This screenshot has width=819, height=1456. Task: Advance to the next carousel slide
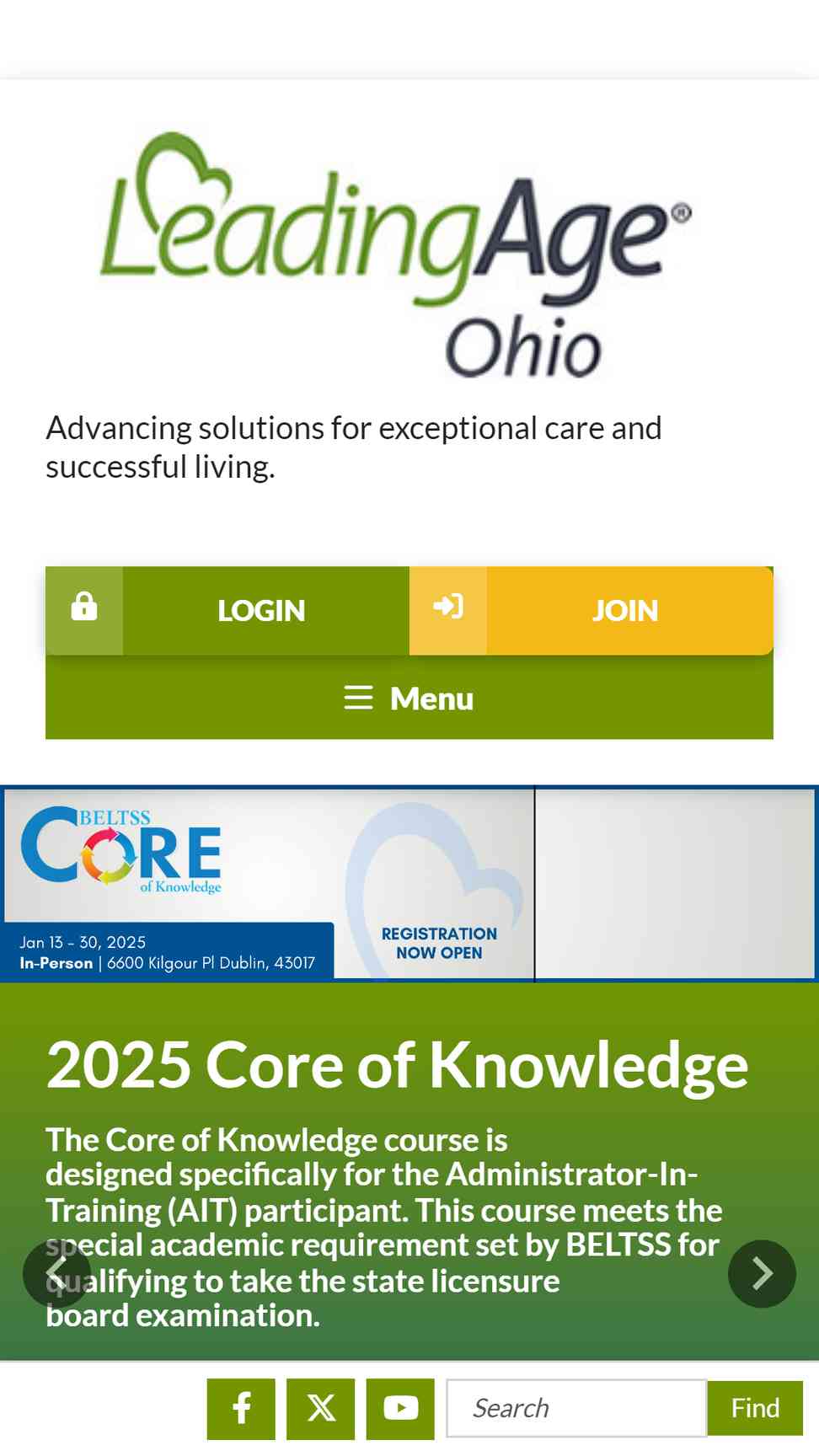click(x=762, y=1273)
